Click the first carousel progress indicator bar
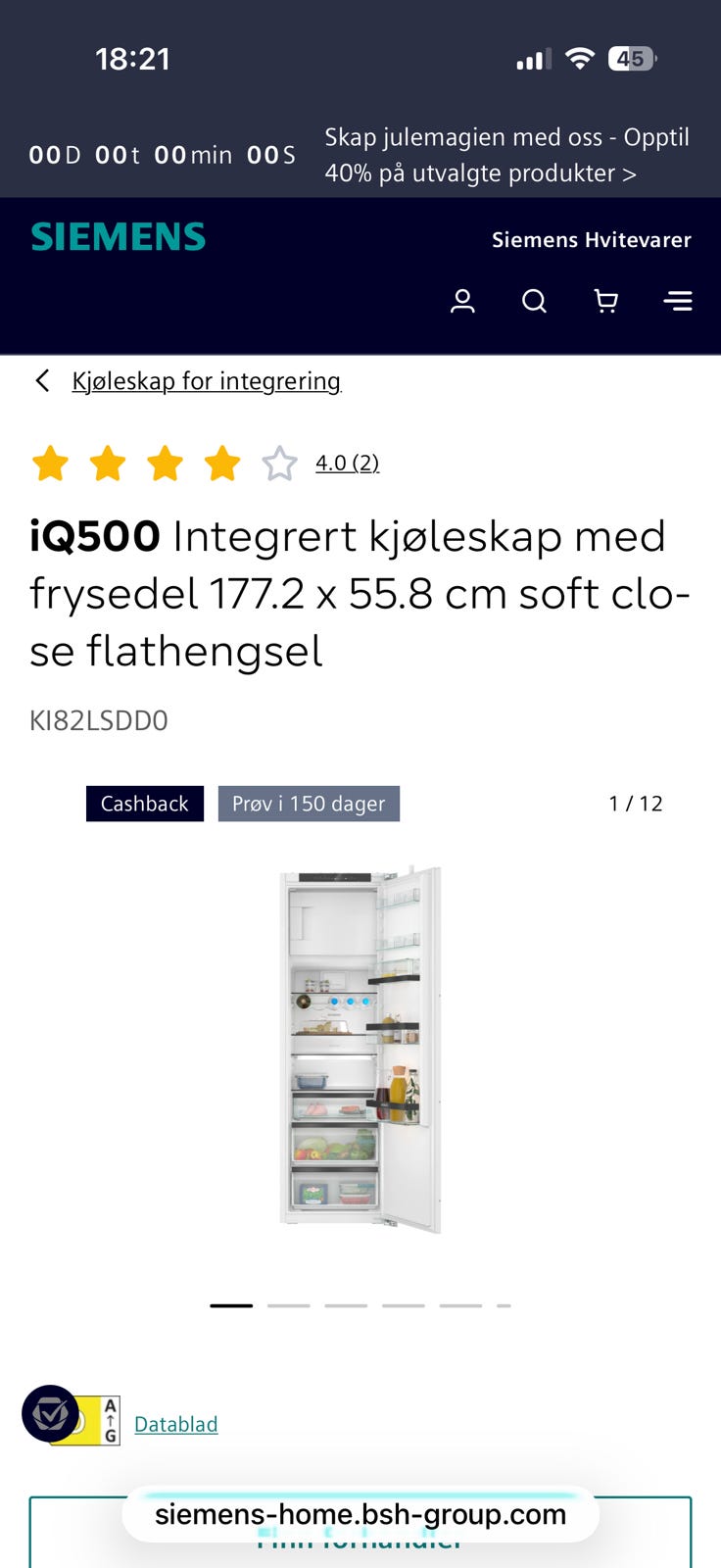This screenshot has width=721, height=1568. [232, 1304]
